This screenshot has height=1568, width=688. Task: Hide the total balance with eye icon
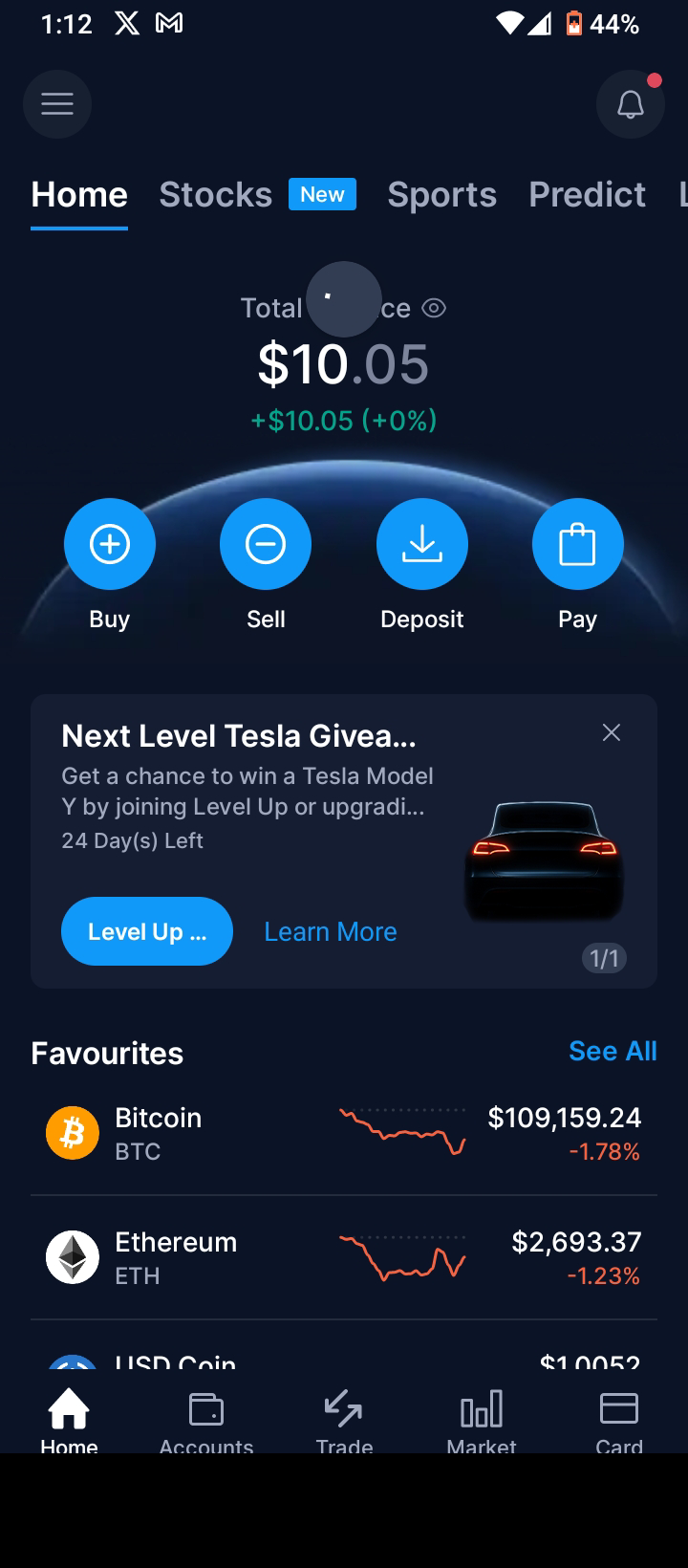click(435, 309)
